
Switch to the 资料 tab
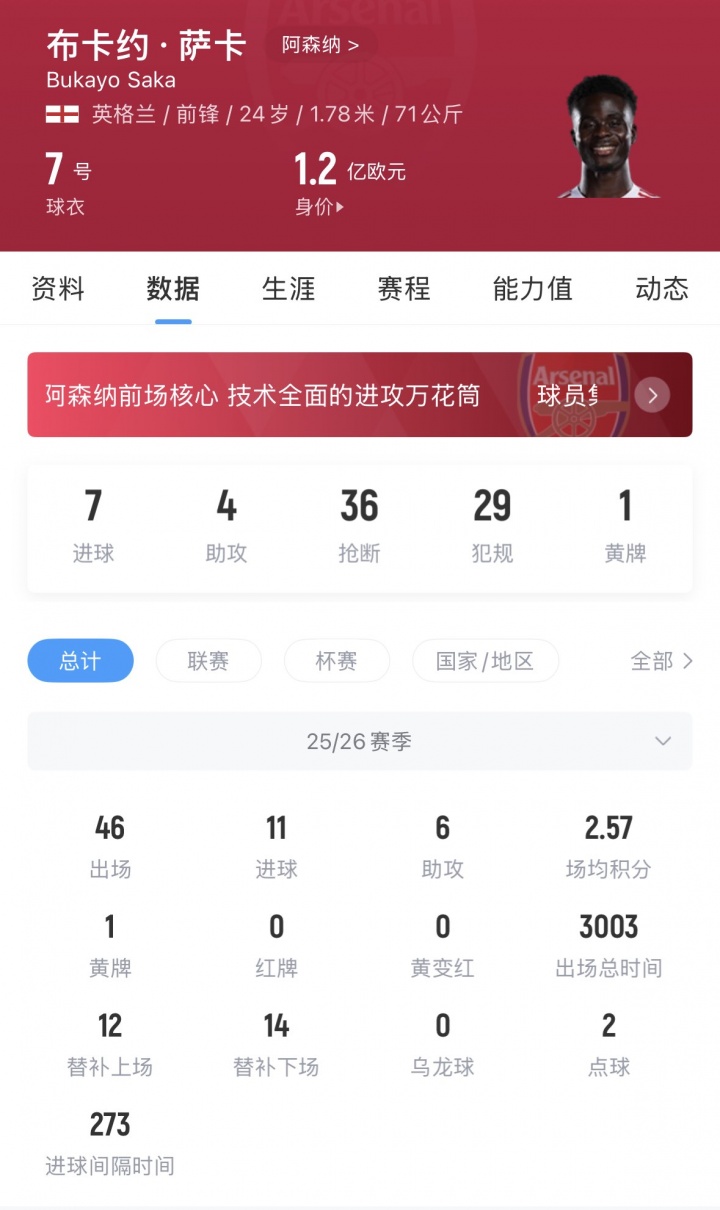(58, 289)
